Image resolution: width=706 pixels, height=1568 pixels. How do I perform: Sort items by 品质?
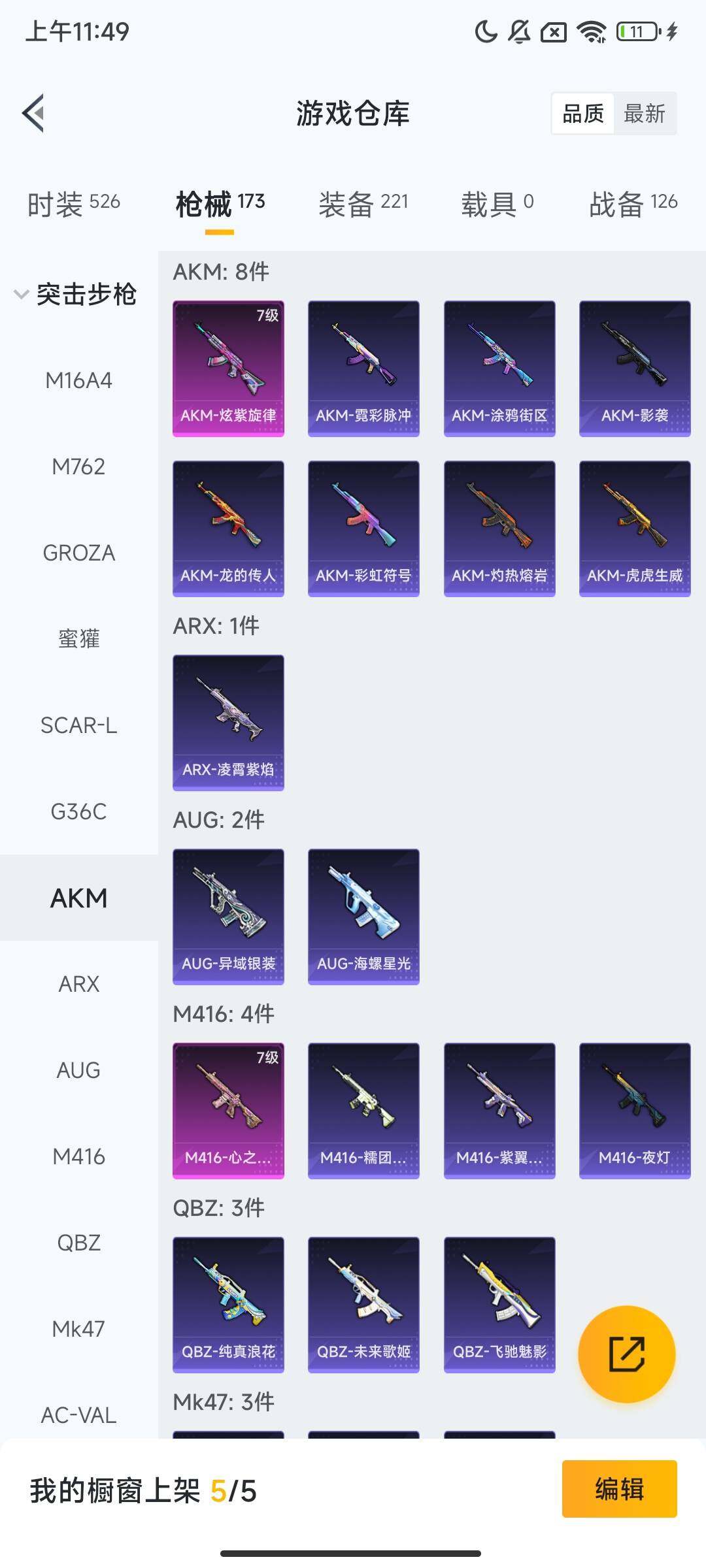pyautogui.click(x=582, y=114)
